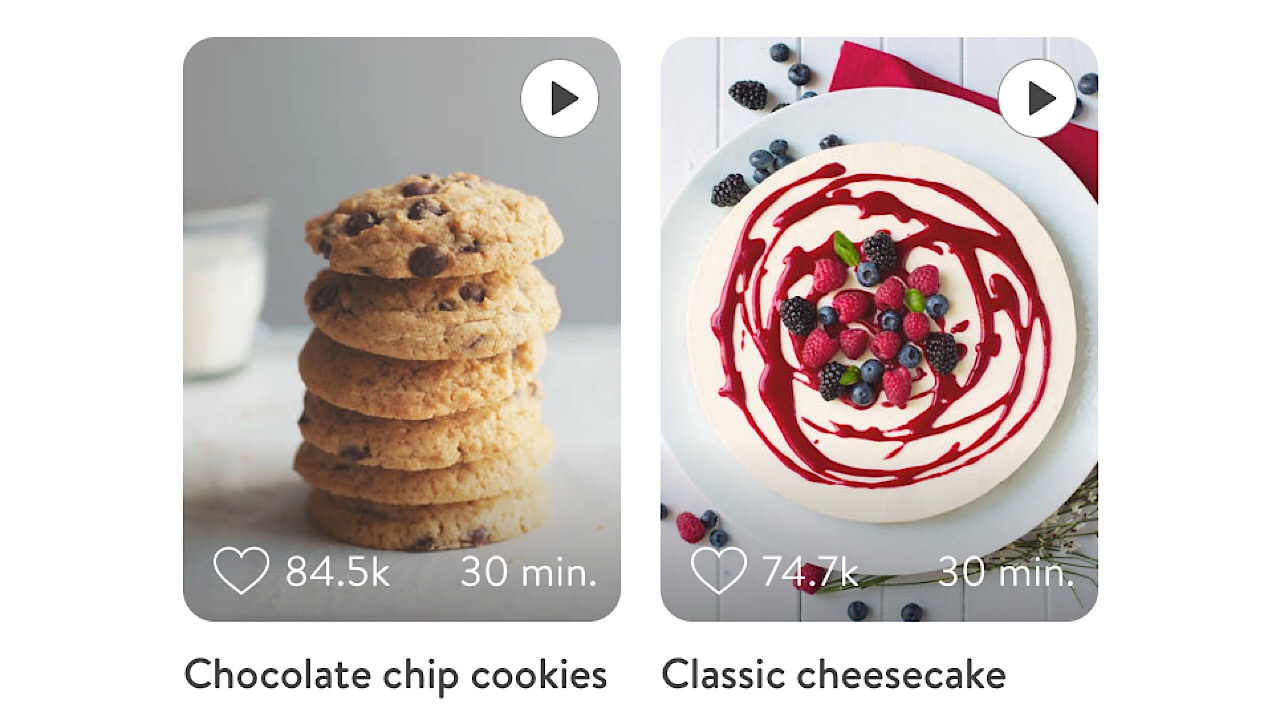The height and width of the screenshot is (720, 1280).
Task: Play the Chocolate chip cookies video
Action: click(560, 98)
